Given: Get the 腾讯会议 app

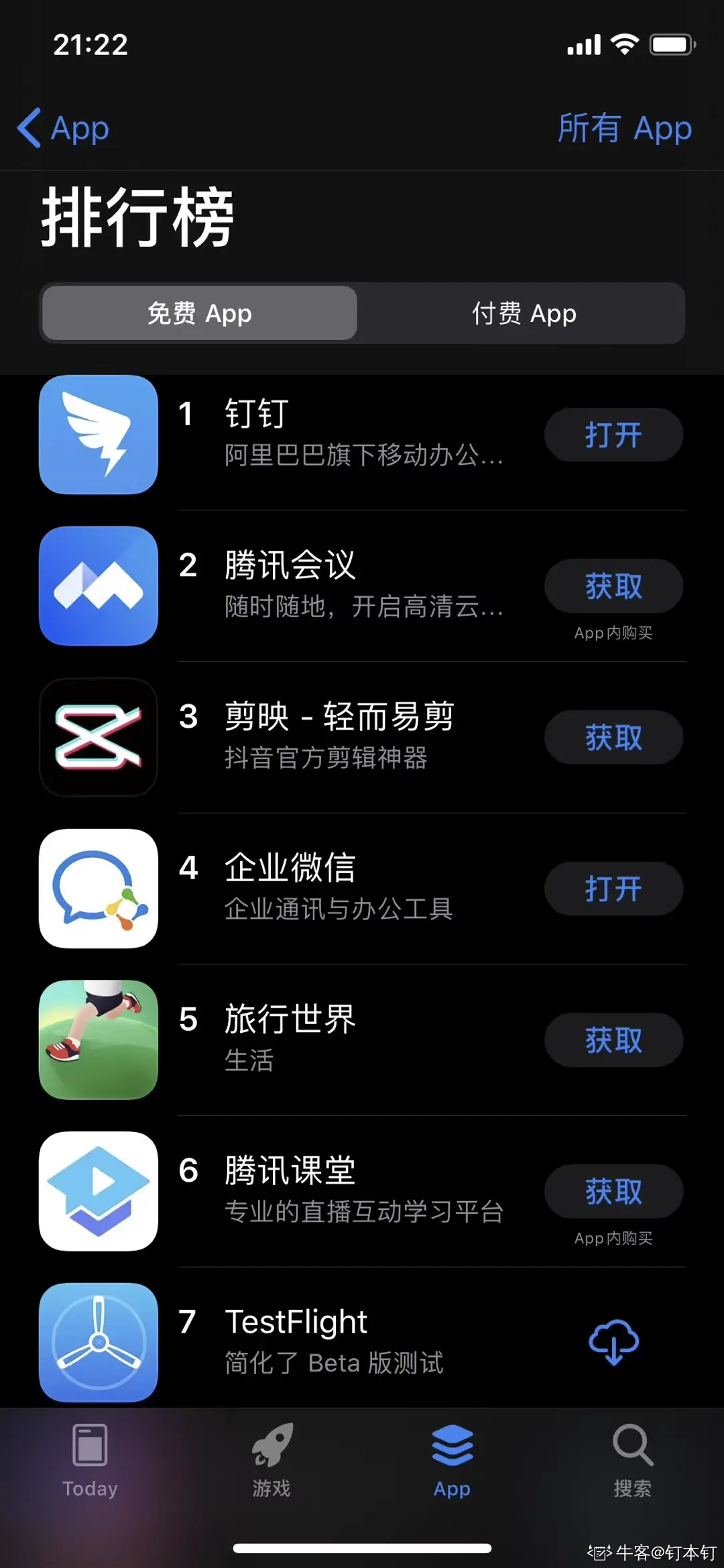Looking at the screenshot, I should [613, 586].
